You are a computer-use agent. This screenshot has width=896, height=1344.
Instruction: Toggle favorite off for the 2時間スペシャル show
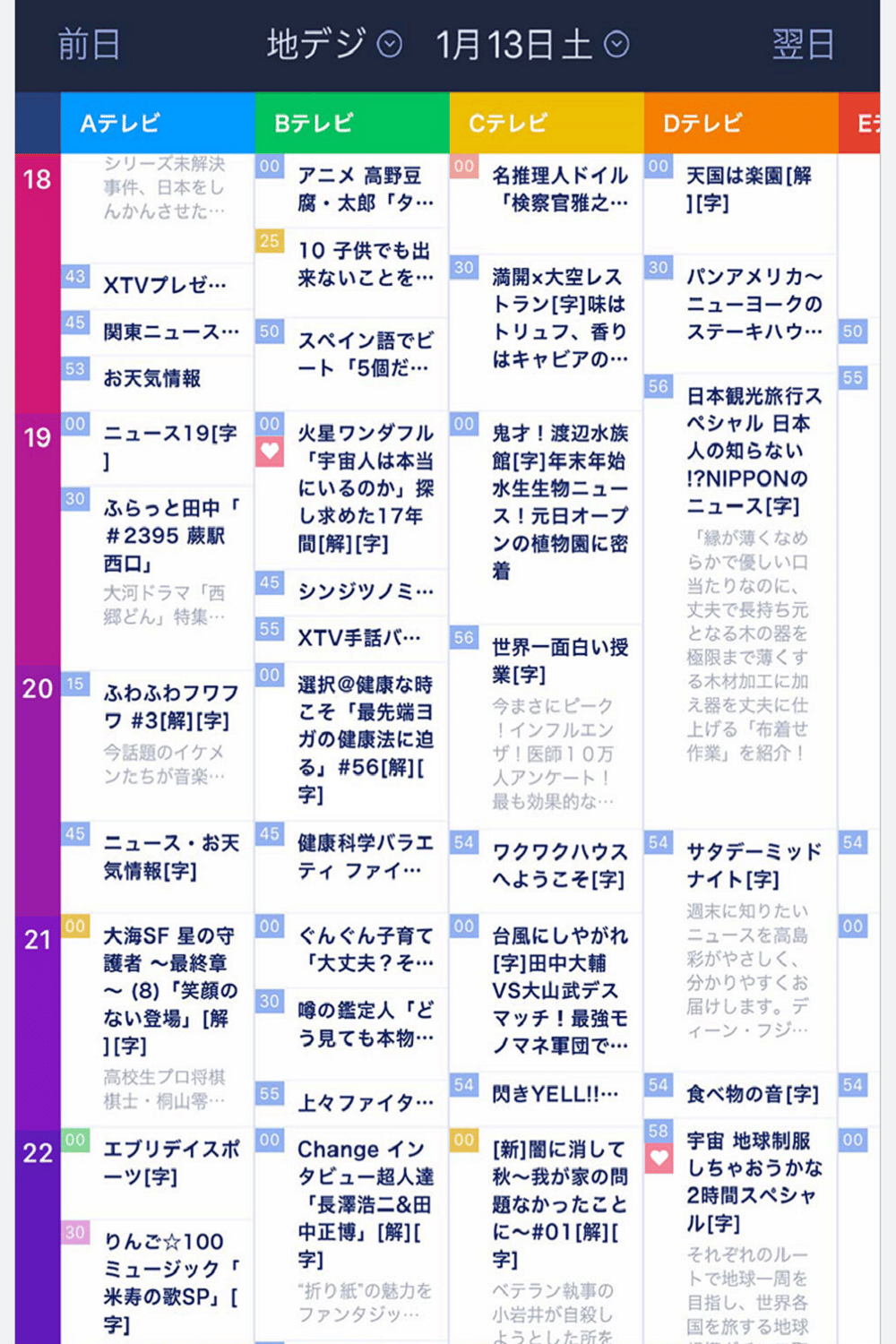point(659,1159)
